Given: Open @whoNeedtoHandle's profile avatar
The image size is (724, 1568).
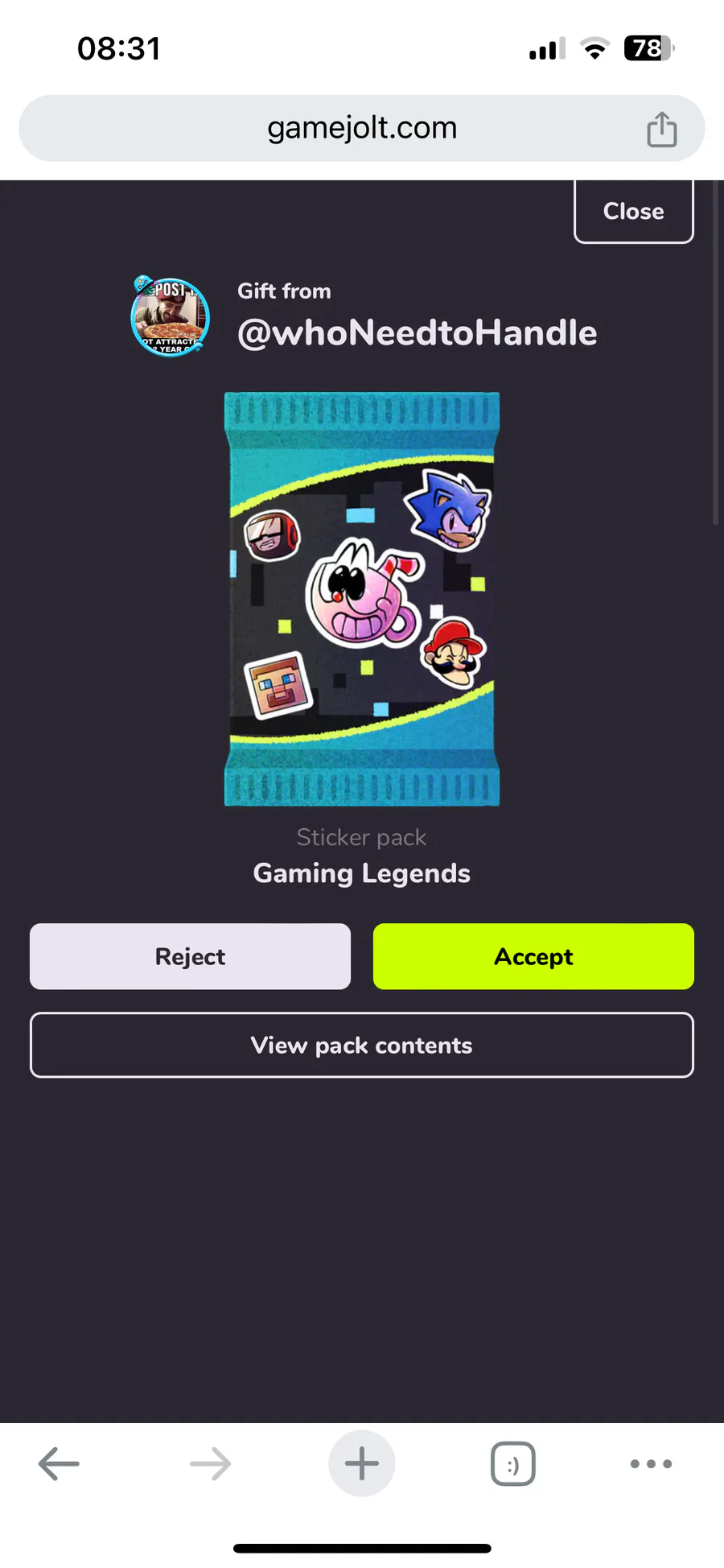Looking at the screenshot, I should 171,317.
